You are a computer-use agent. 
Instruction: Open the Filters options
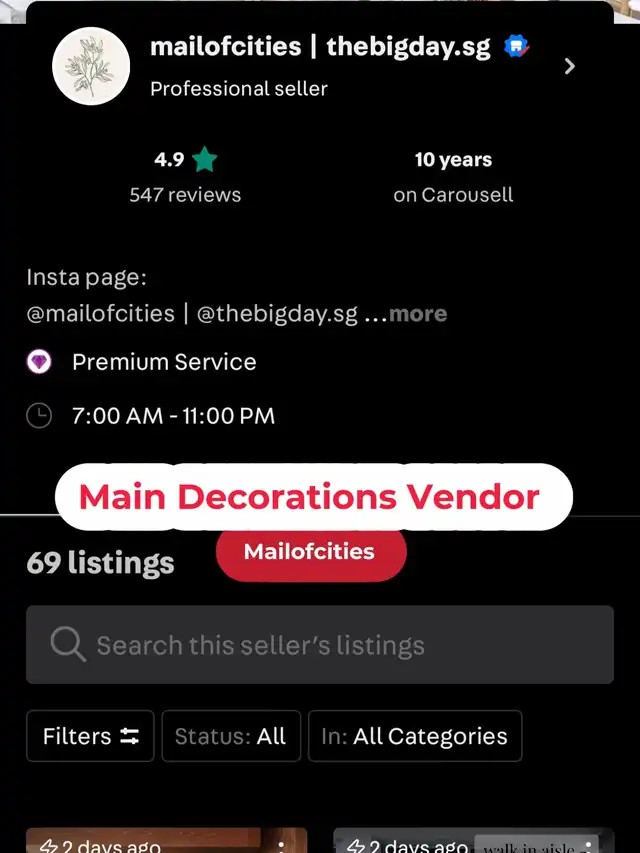coord(90,736)
